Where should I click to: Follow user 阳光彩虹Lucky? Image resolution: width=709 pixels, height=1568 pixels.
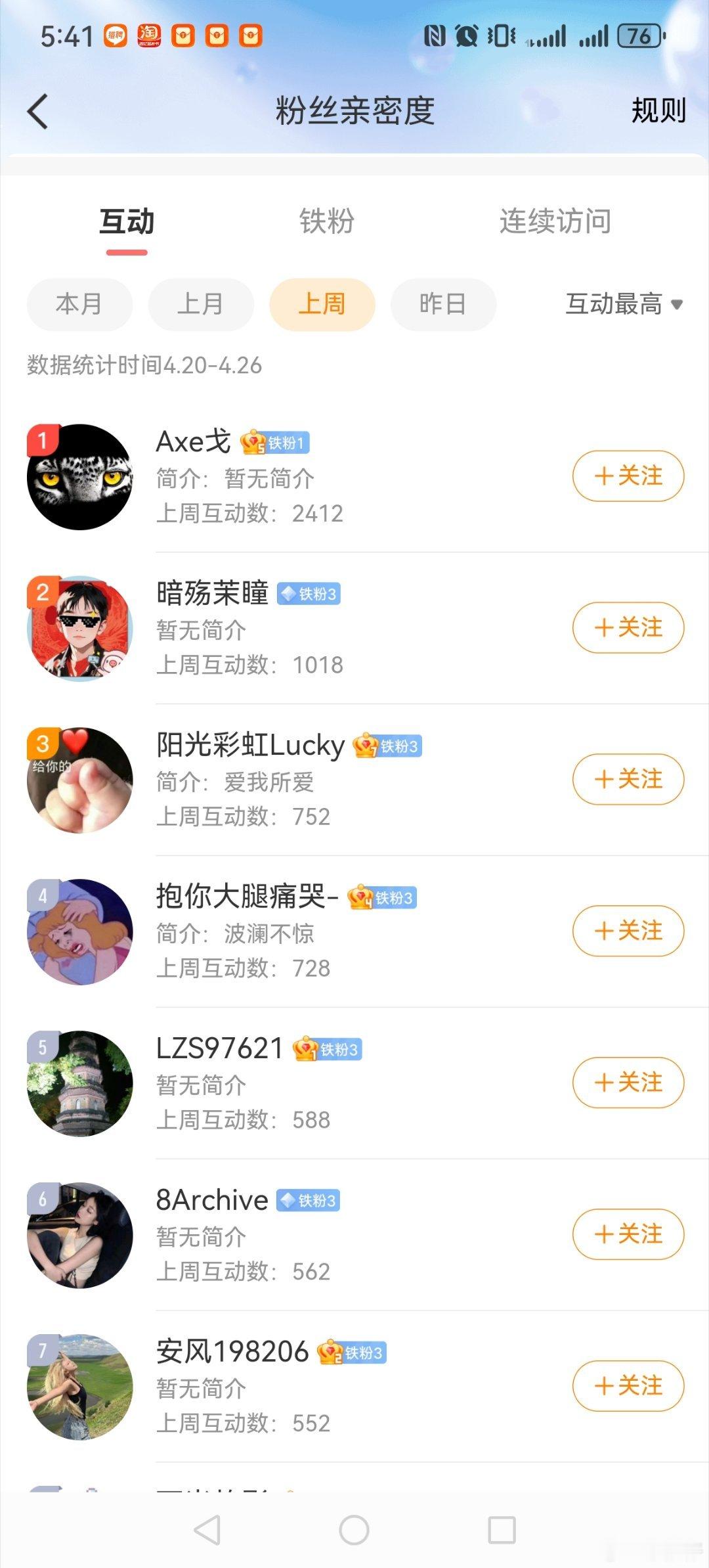click(x=628, y=779)
